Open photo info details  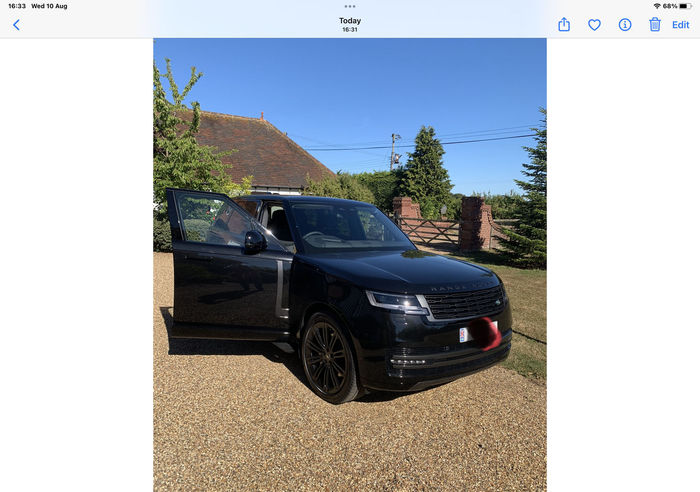pyautogui.click(x=625, y=25)
